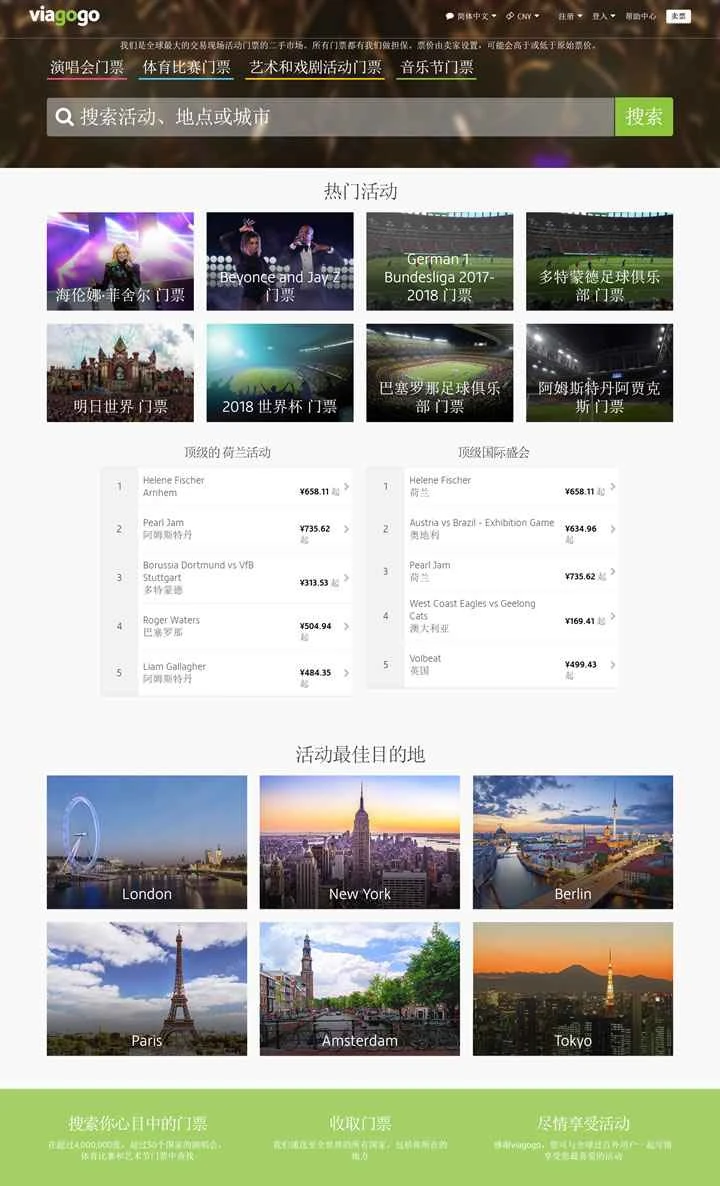Select the Tokyo destination image
Image resolution: width=720 pixels, height=1186 pixels.
(x=572, y=988)
